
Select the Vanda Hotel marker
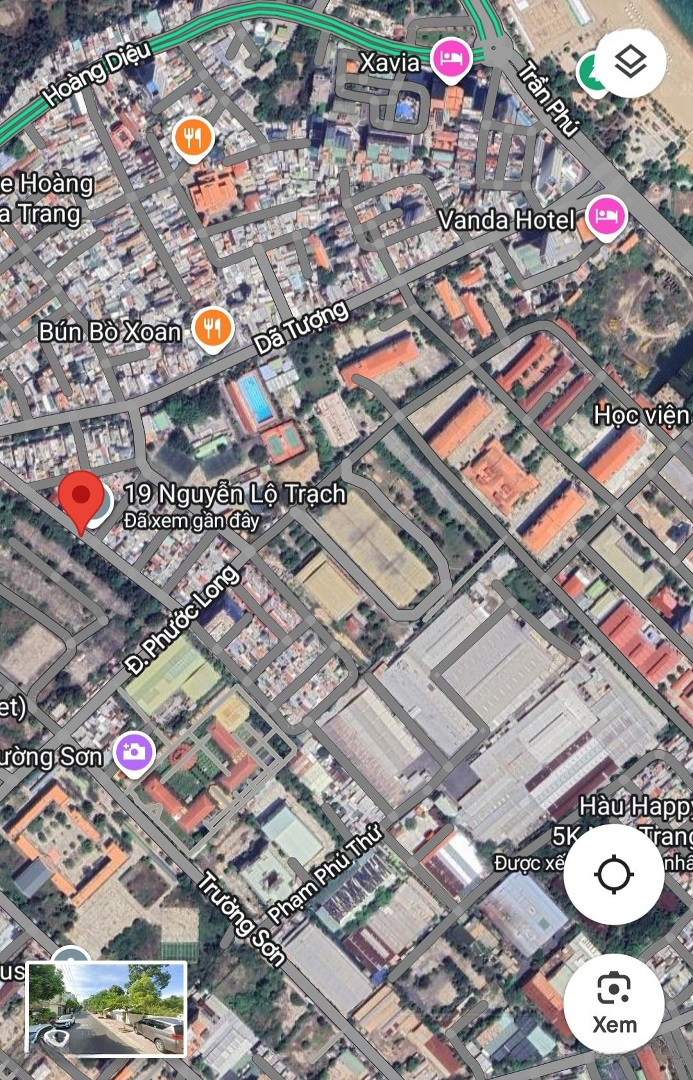click(605, 216)
